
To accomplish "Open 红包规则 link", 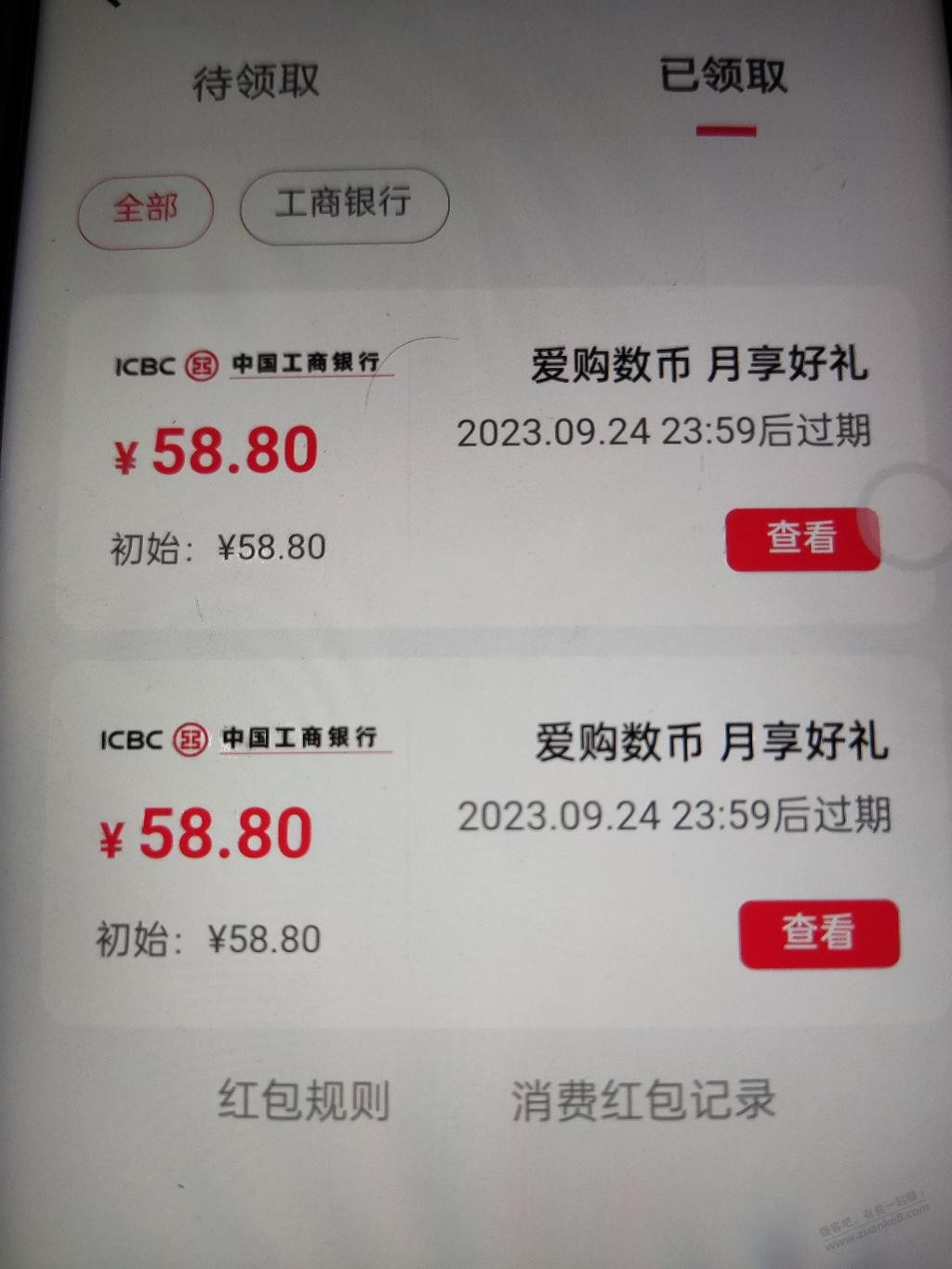I will tap(304, 1100).
